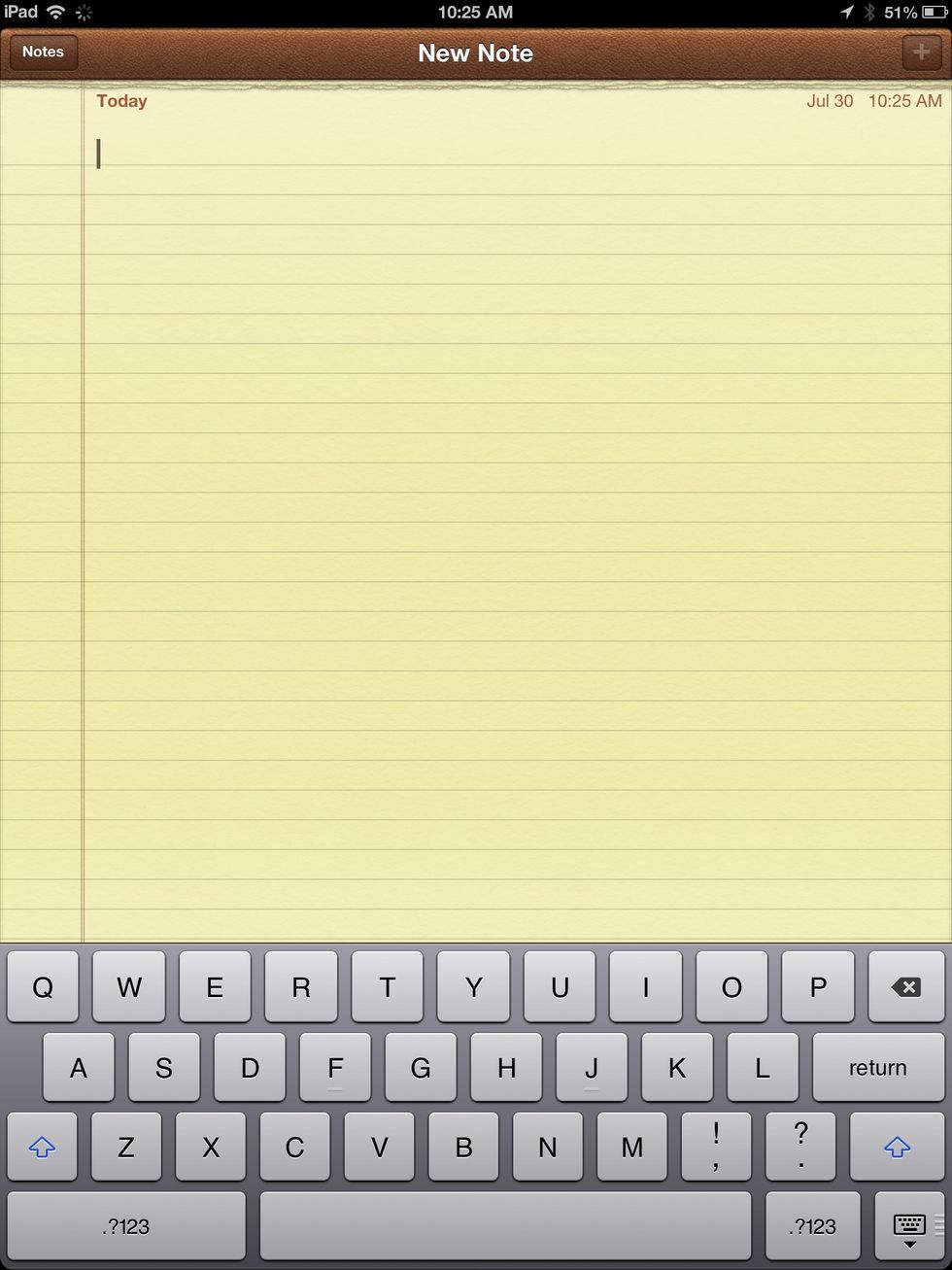Tap the Wi-Fi icon in the status bar
Image resolution: width=952 pixels, height=1270 pixels.
55,13
